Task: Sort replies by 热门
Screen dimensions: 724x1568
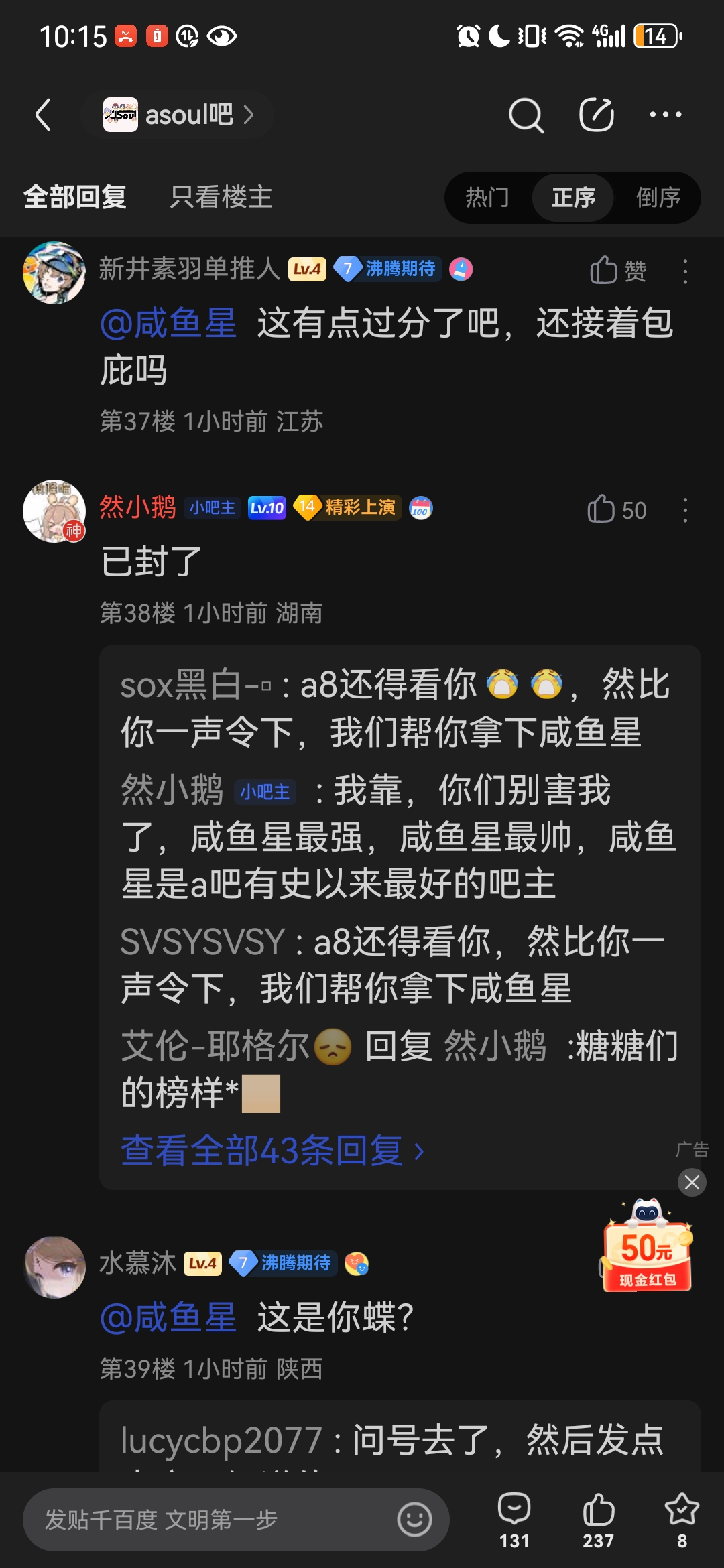Action: (487, 198)
